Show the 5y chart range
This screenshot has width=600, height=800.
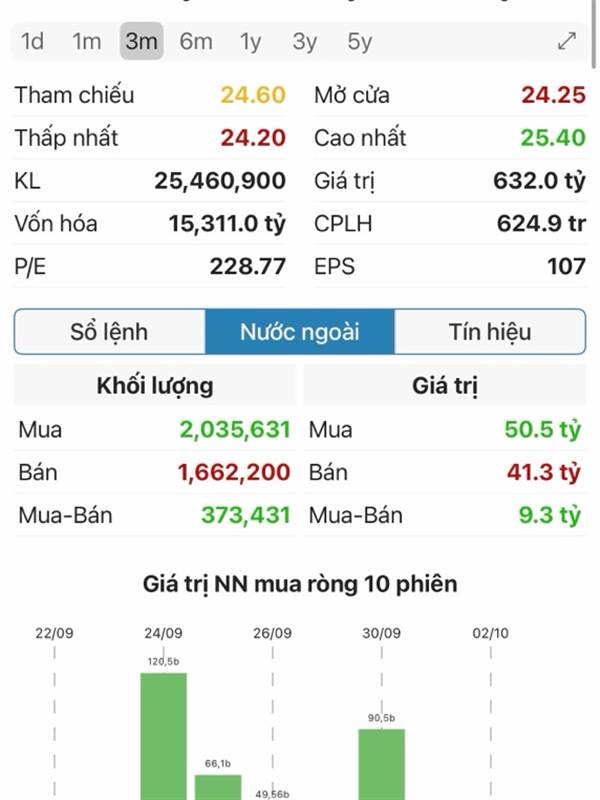click(360, 41)
